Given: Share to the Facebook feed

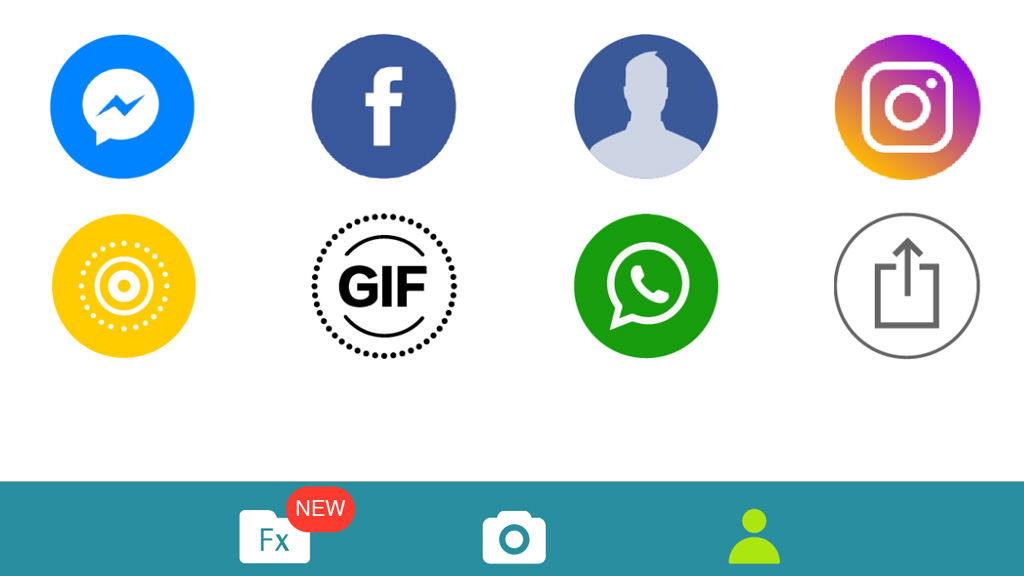Looking at the screenshot, I should coord(384,107).
